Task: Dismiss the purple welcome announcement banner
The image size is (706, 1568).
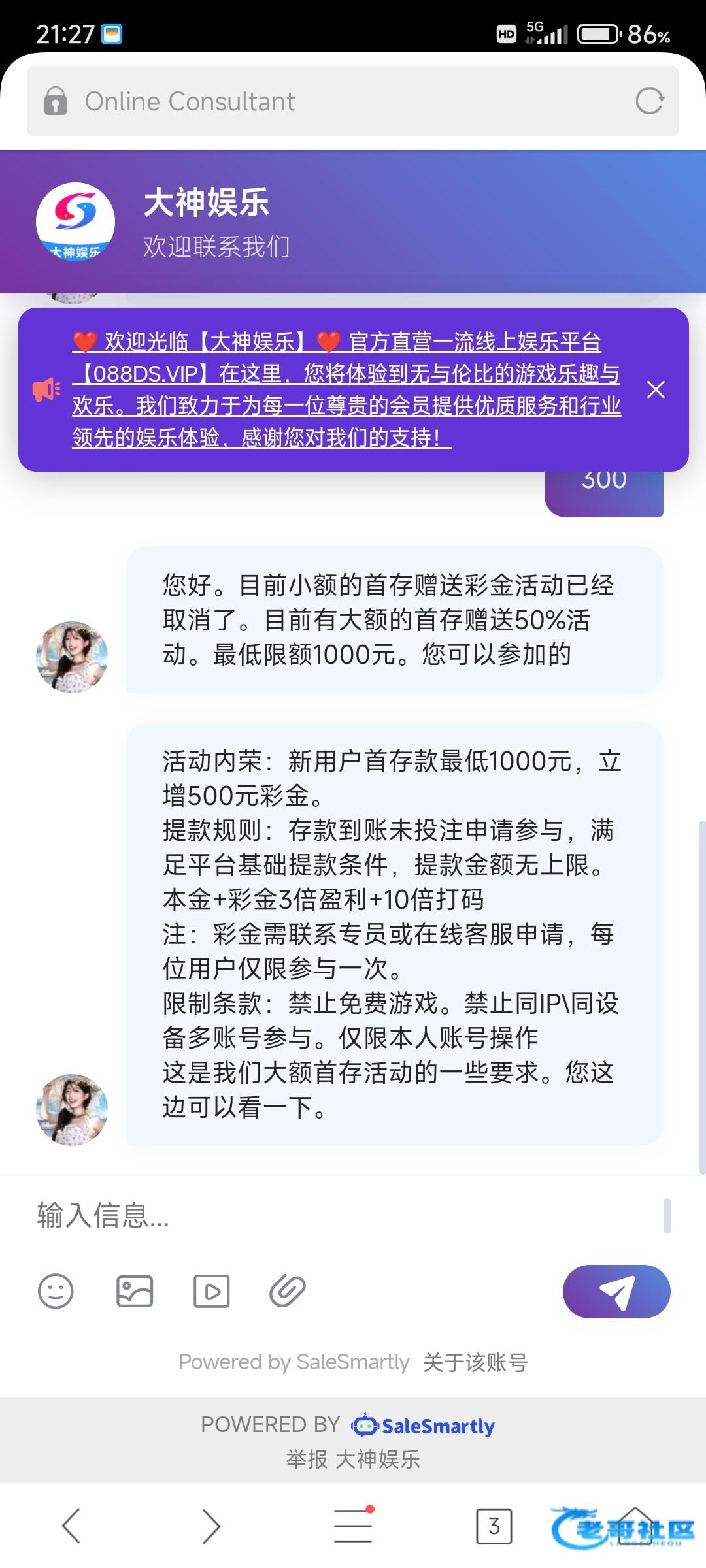Action: 656,389
